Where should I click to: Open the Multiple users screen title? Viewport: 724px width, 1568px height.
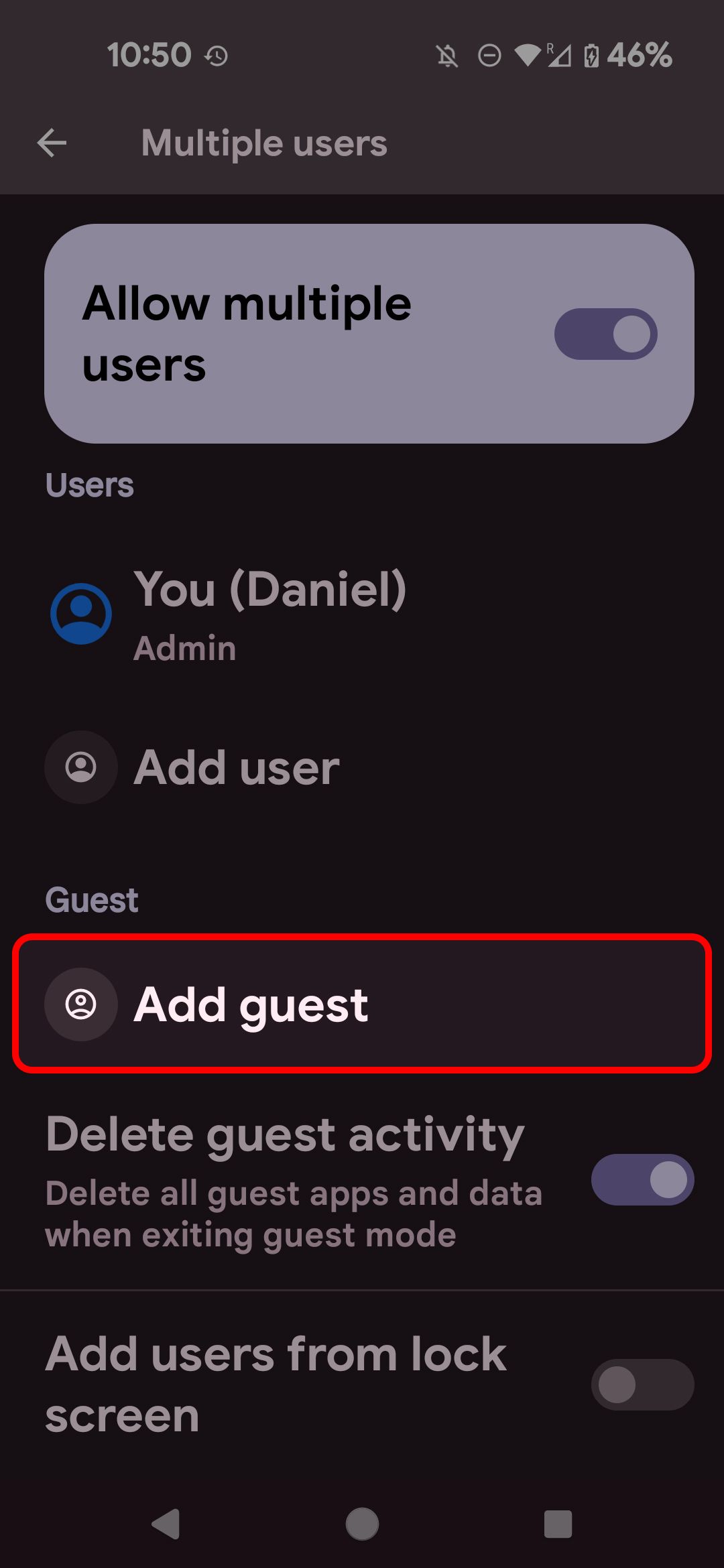tap(264, 143)
